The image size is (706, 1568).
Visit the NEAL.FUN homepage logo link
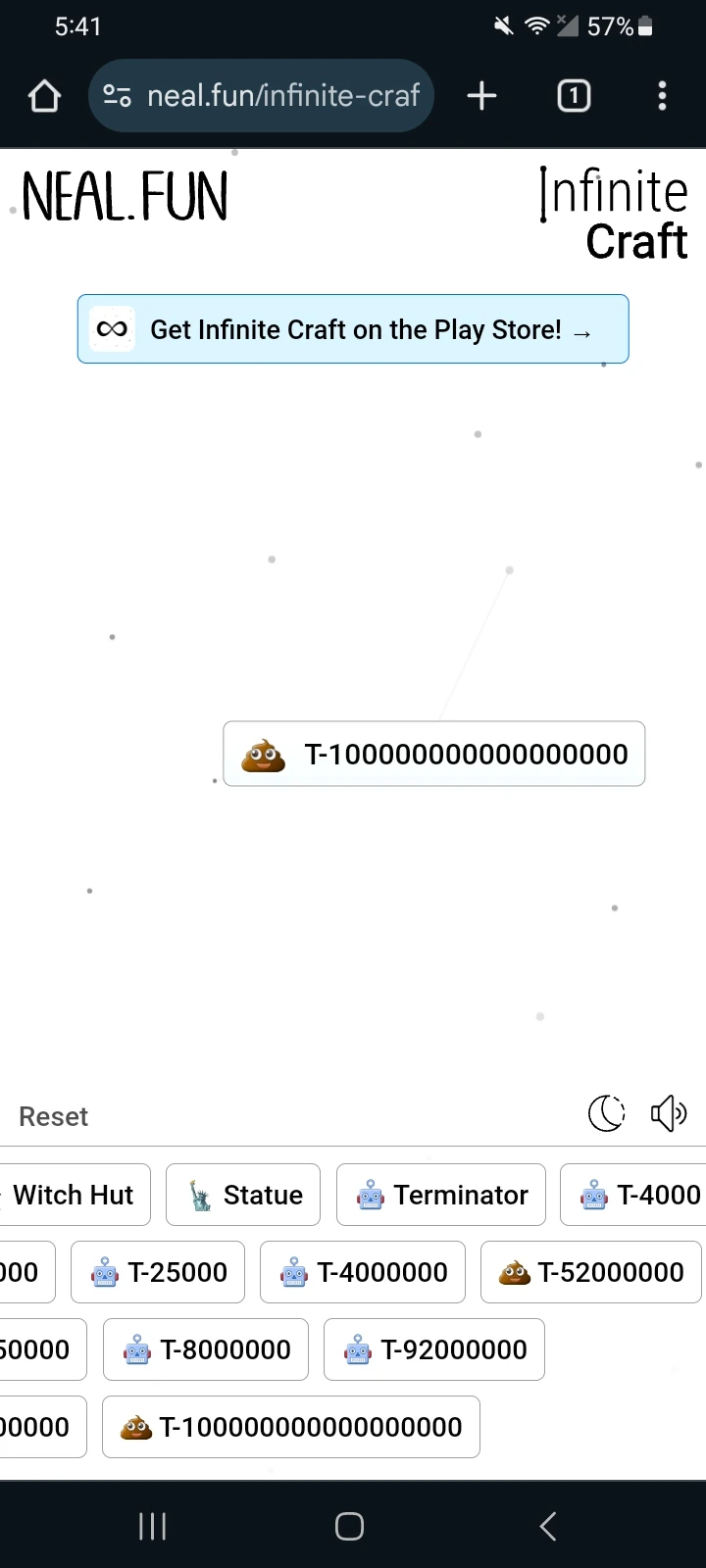(x=125, y=196)
